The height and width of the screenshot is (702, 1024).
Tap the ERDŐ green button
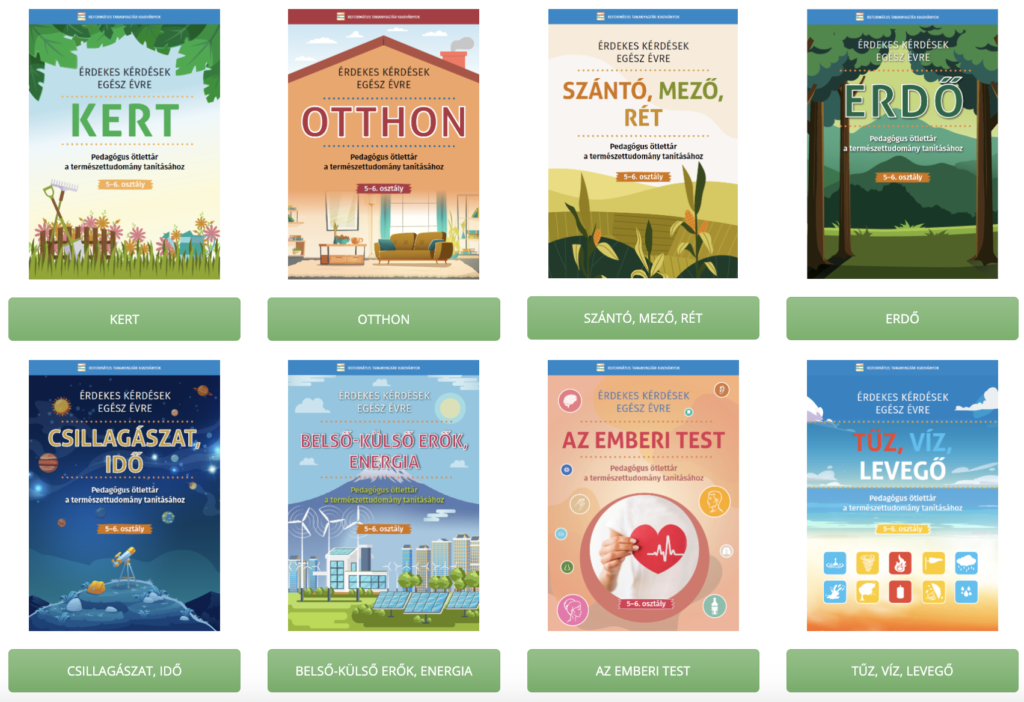coord(902,319)
